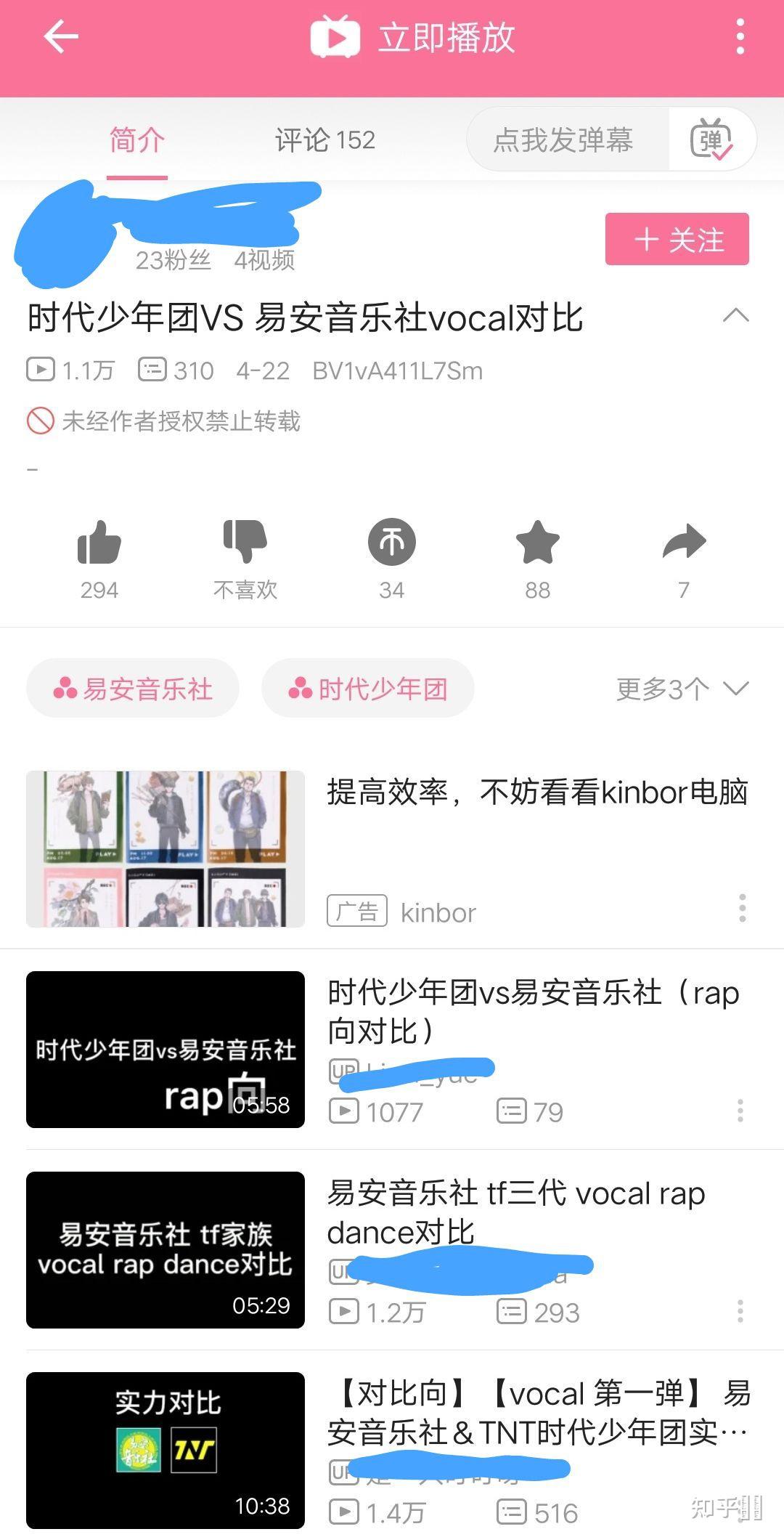Collapse the video description chevron
This screenshot has width=784, height=1537.
[x=735, y=316]
